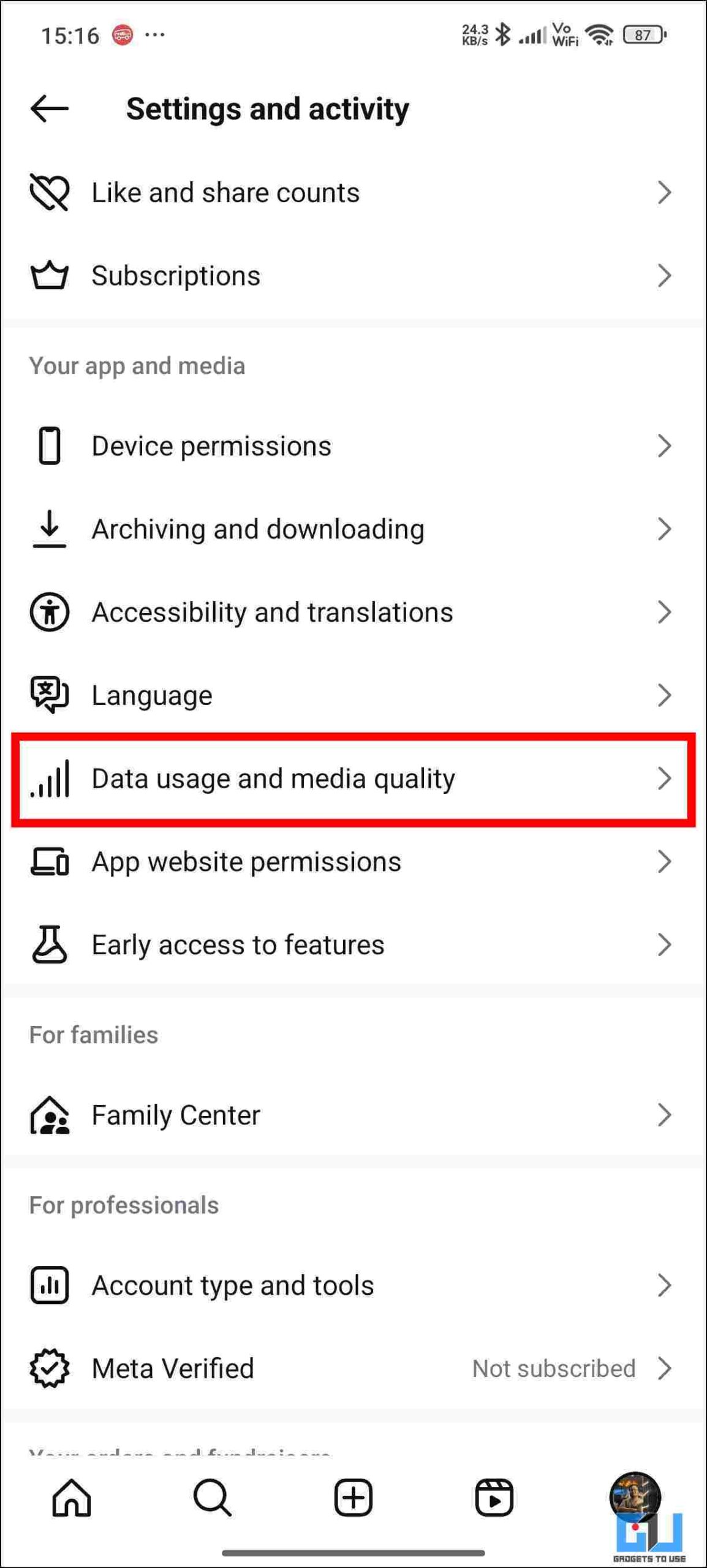The width and height of the screenshot is (707, 1568).
Task: Open Account type and tools
Action: 353,1285
